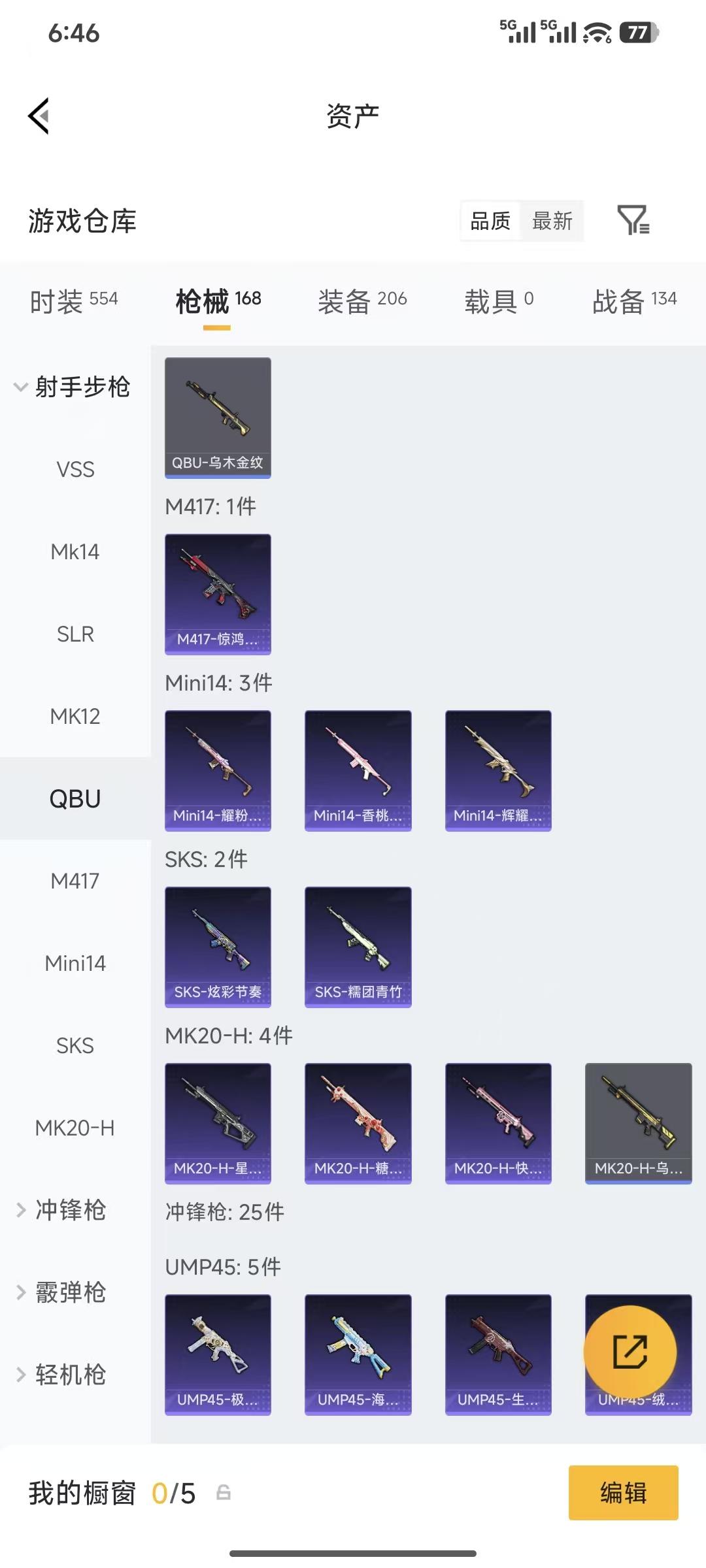The height and width of the screenshot is (1568, 706).
Task: Select the Mini14-香桃 skin tile
Action: tap(358, 770)
